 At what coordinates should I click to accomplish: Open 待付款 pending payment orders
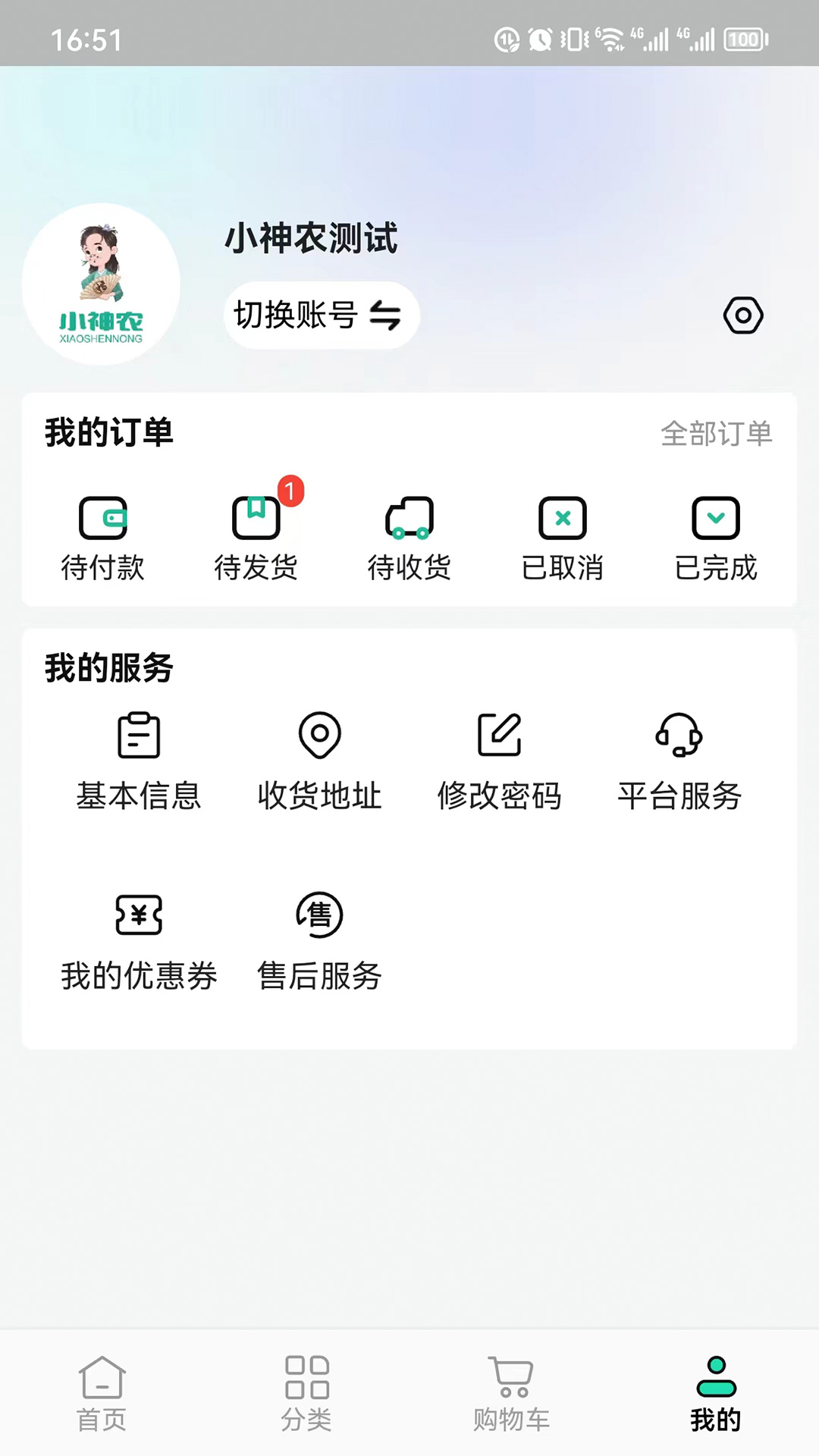pyautogui.click(x=103, y=537)
